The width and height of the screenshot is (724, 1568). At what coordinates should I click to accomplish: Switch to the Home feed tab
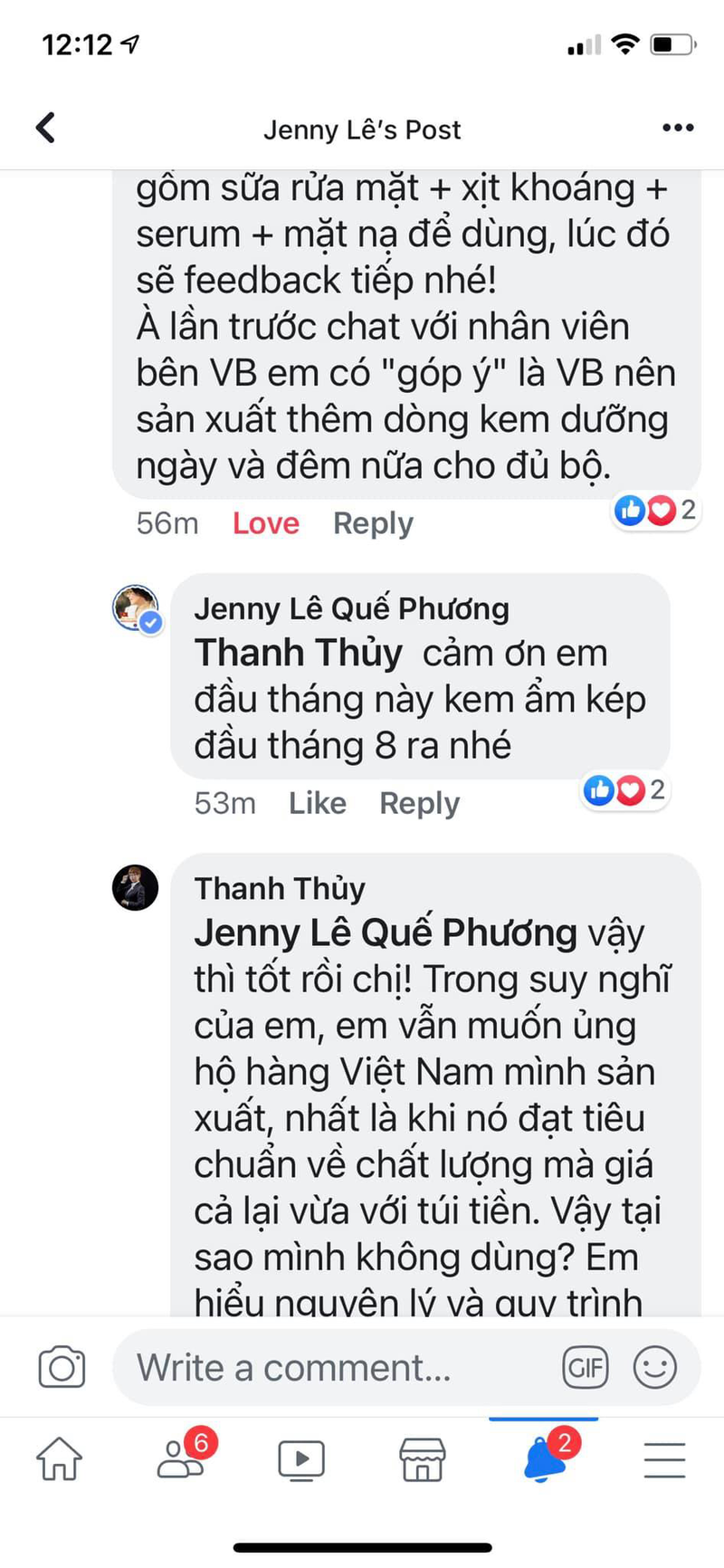pyautogui.click(x=59, y=1459)
